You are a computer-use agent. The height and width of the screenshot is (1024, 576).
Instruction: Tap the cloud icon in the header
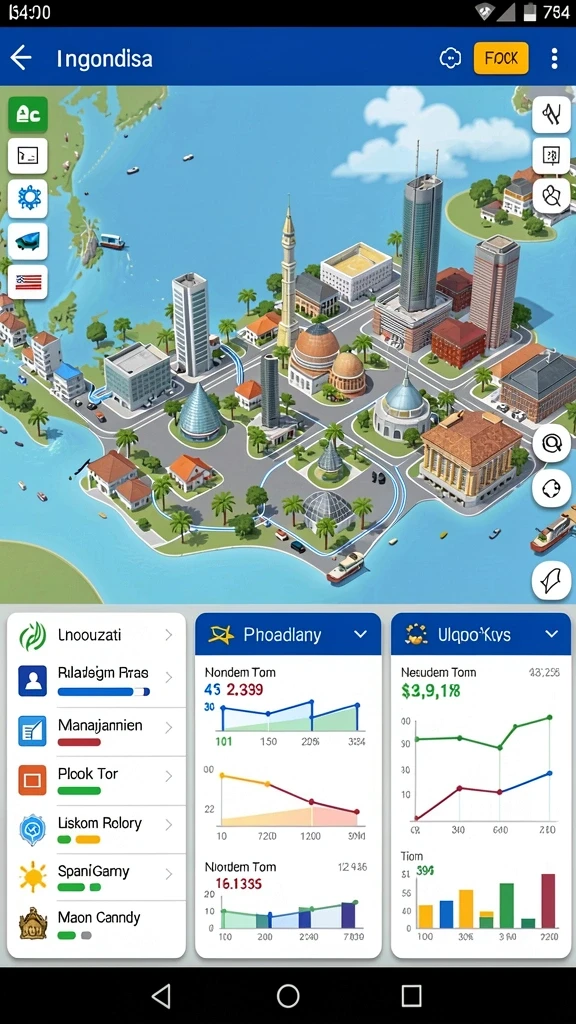tap(450, 59)
